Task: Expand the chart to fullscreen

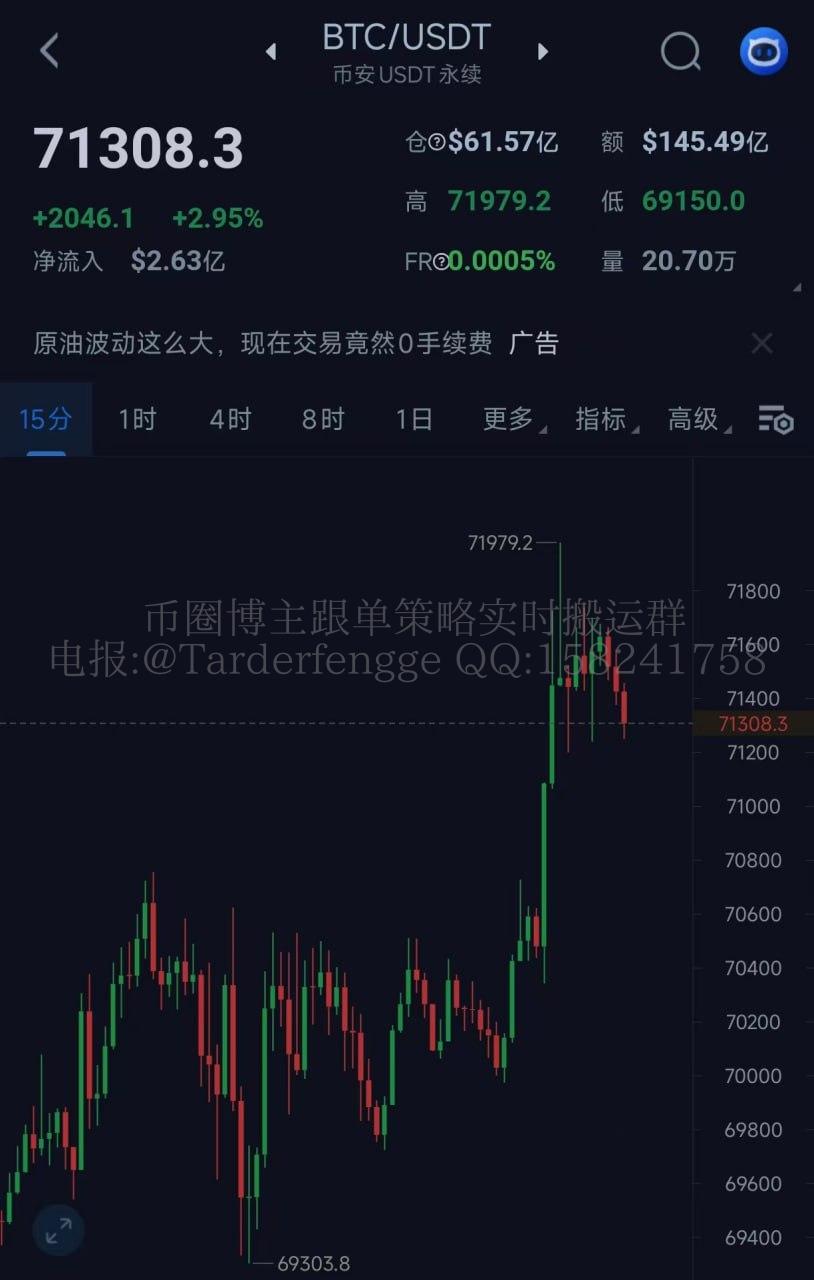Action: tap(58, 1230)
